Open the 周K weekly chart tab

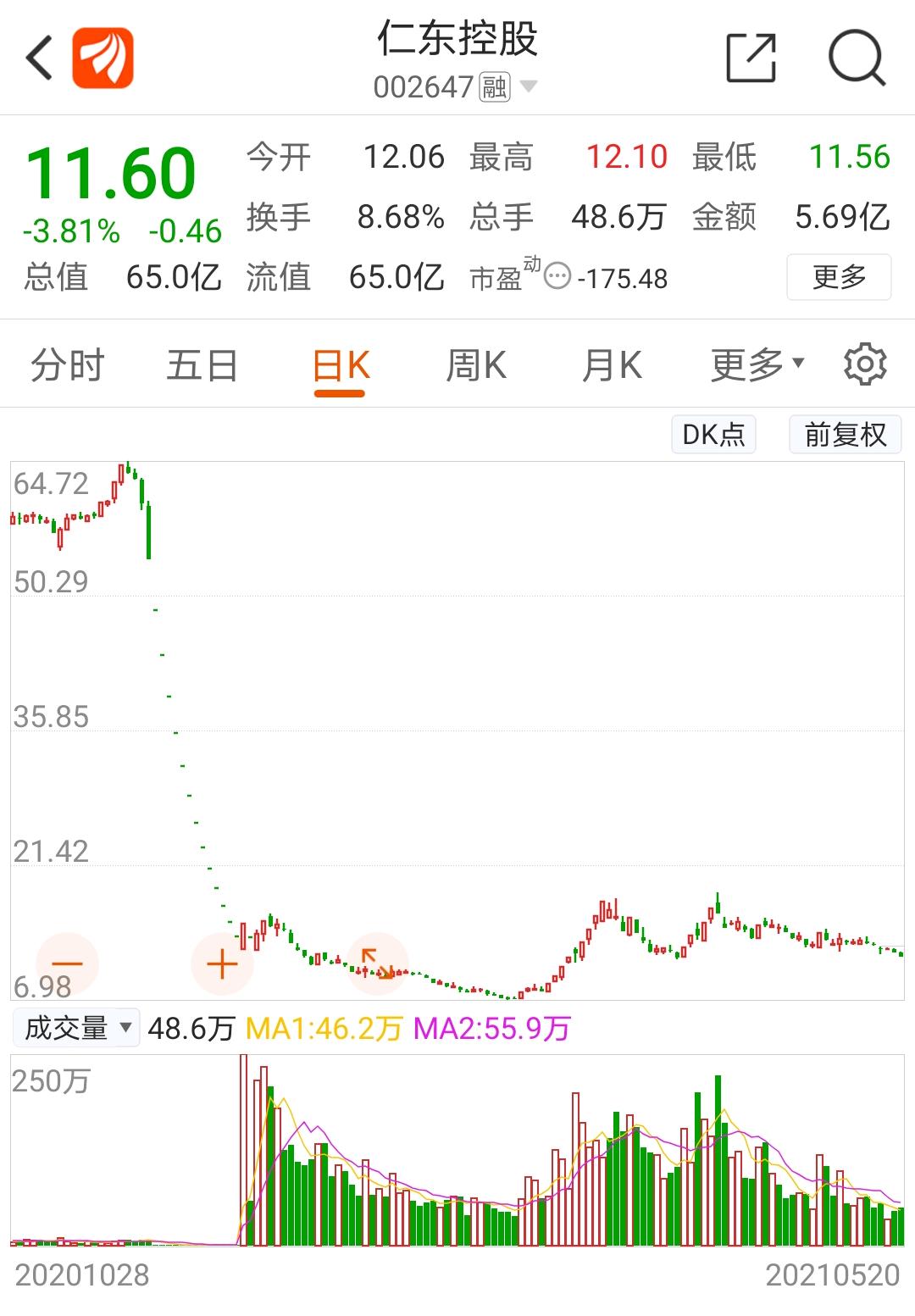click(x=477, y=364)
